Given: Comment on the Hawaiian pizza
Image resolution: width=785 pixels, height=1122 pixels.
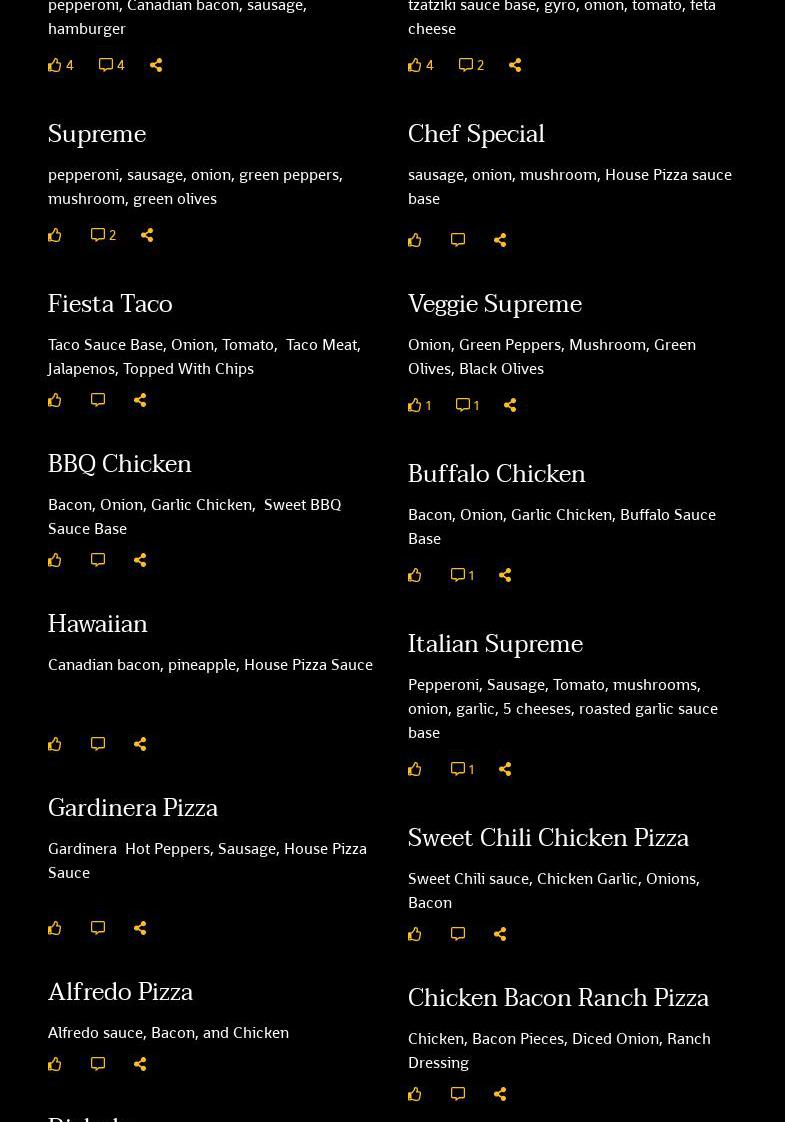Looking at the screenshot, I should pos(98,744).
